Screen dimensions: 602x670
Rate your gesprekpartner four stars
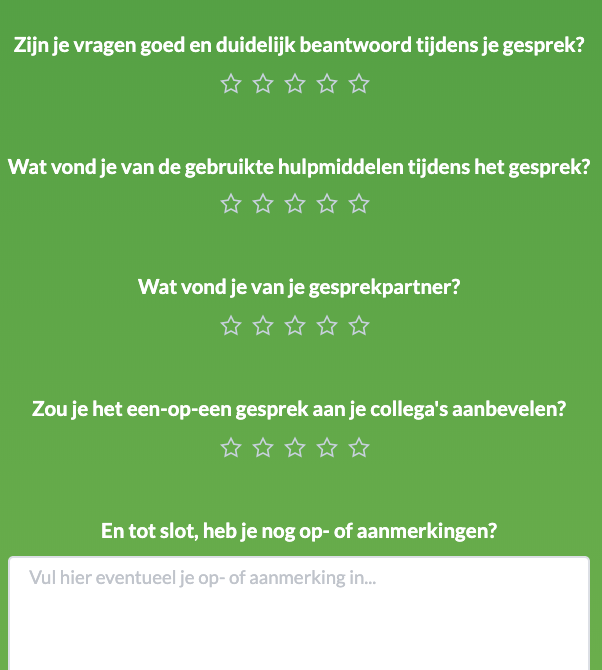[x=327, y=326]
